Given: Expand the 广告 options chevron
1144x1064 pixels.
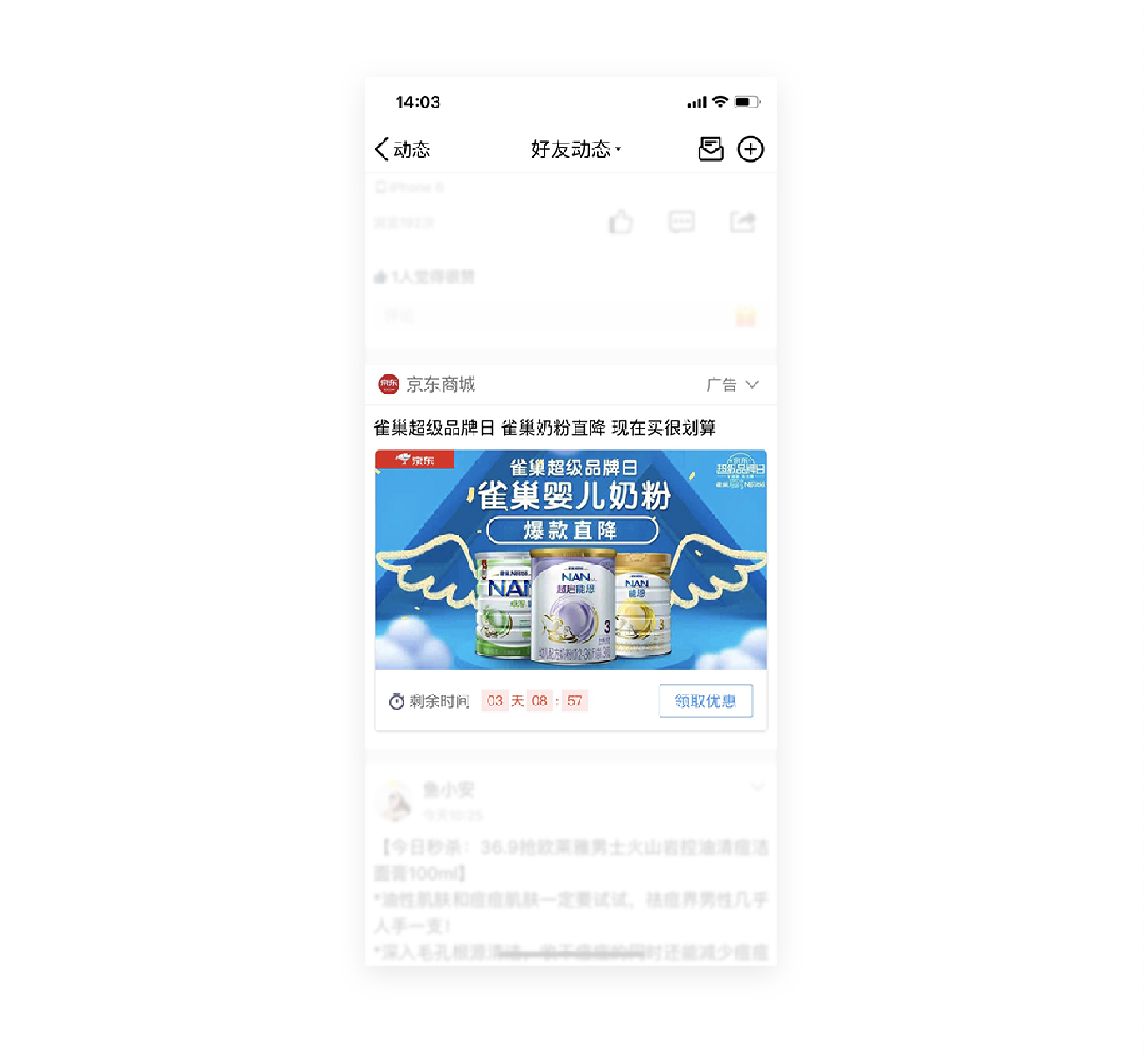Looking at the screenshot, I should coord(752,384).
